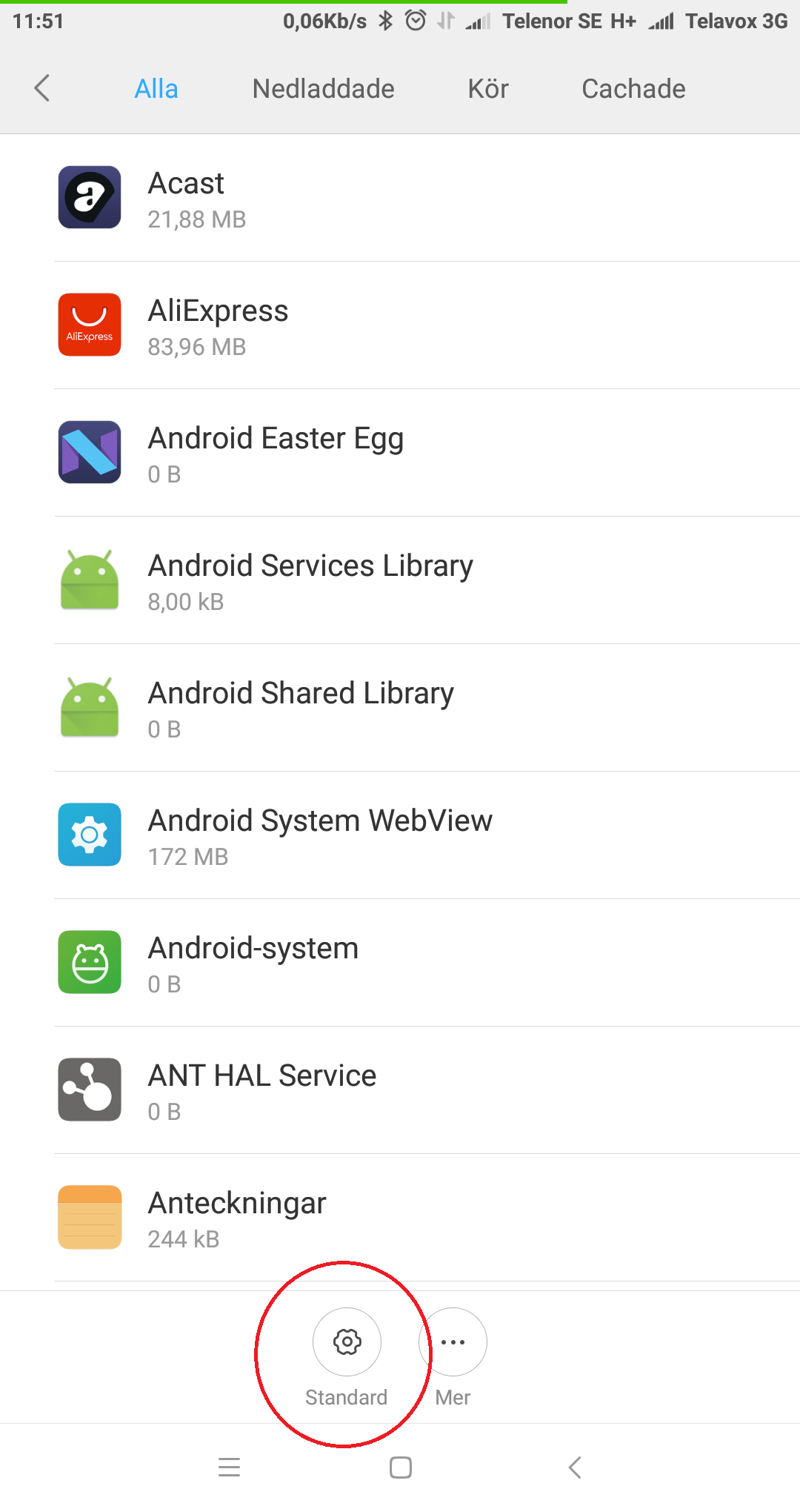Open the system recent apps menu

230,1468
